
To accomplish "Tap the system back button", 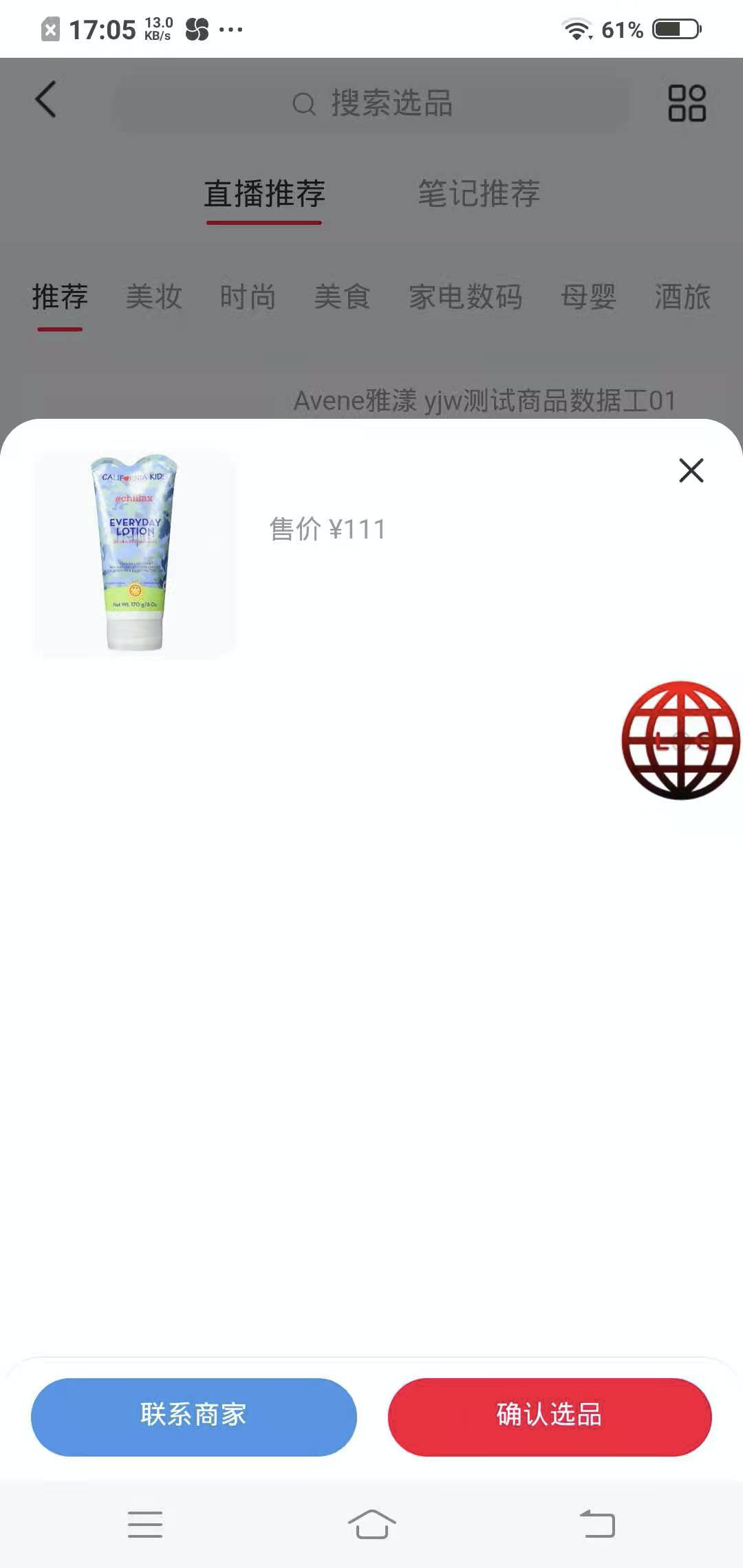I will (x=597, y=1524).
